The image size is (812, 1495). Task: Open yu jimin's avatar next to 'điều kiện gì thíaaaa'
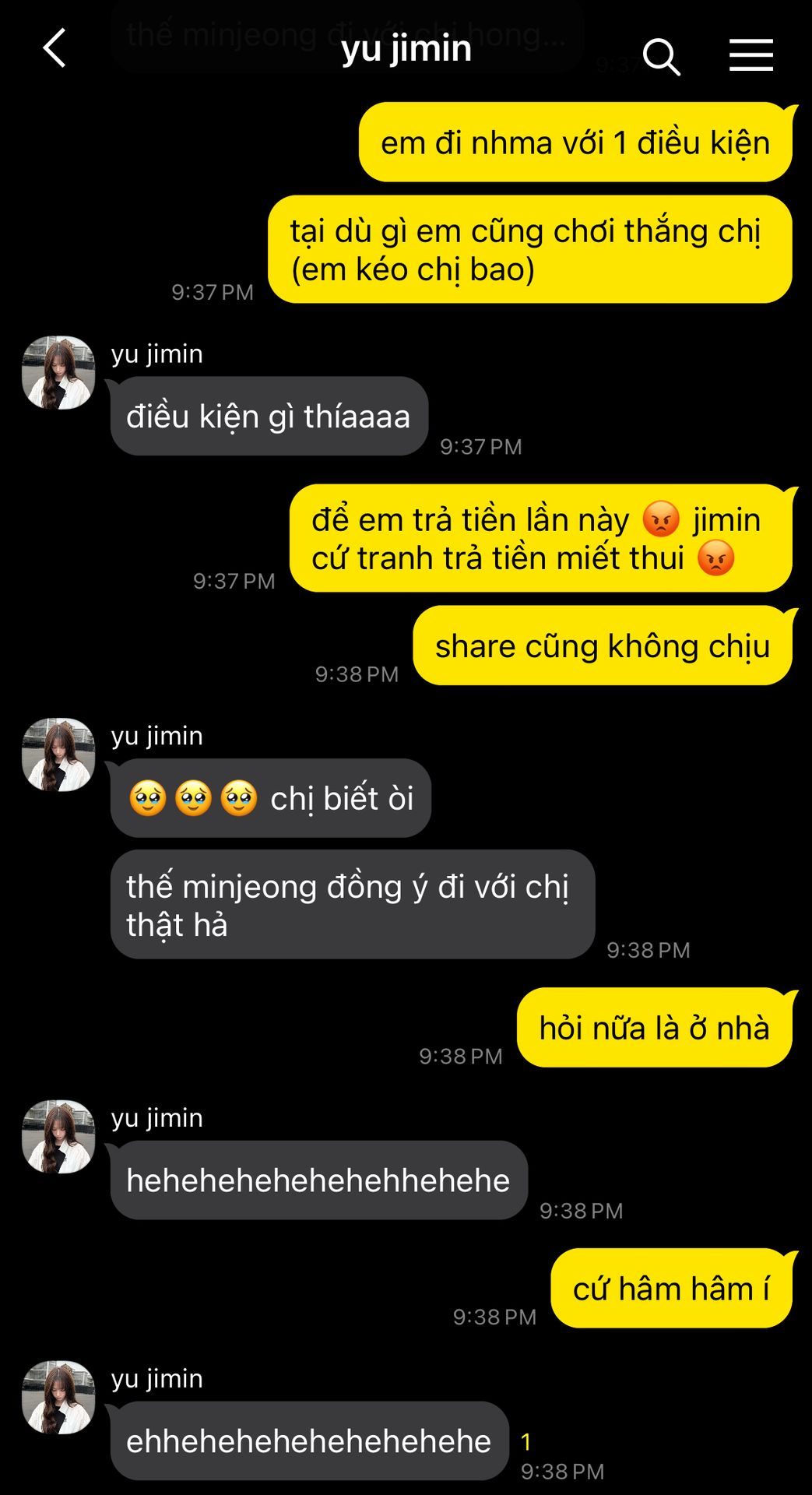[58, 373]
